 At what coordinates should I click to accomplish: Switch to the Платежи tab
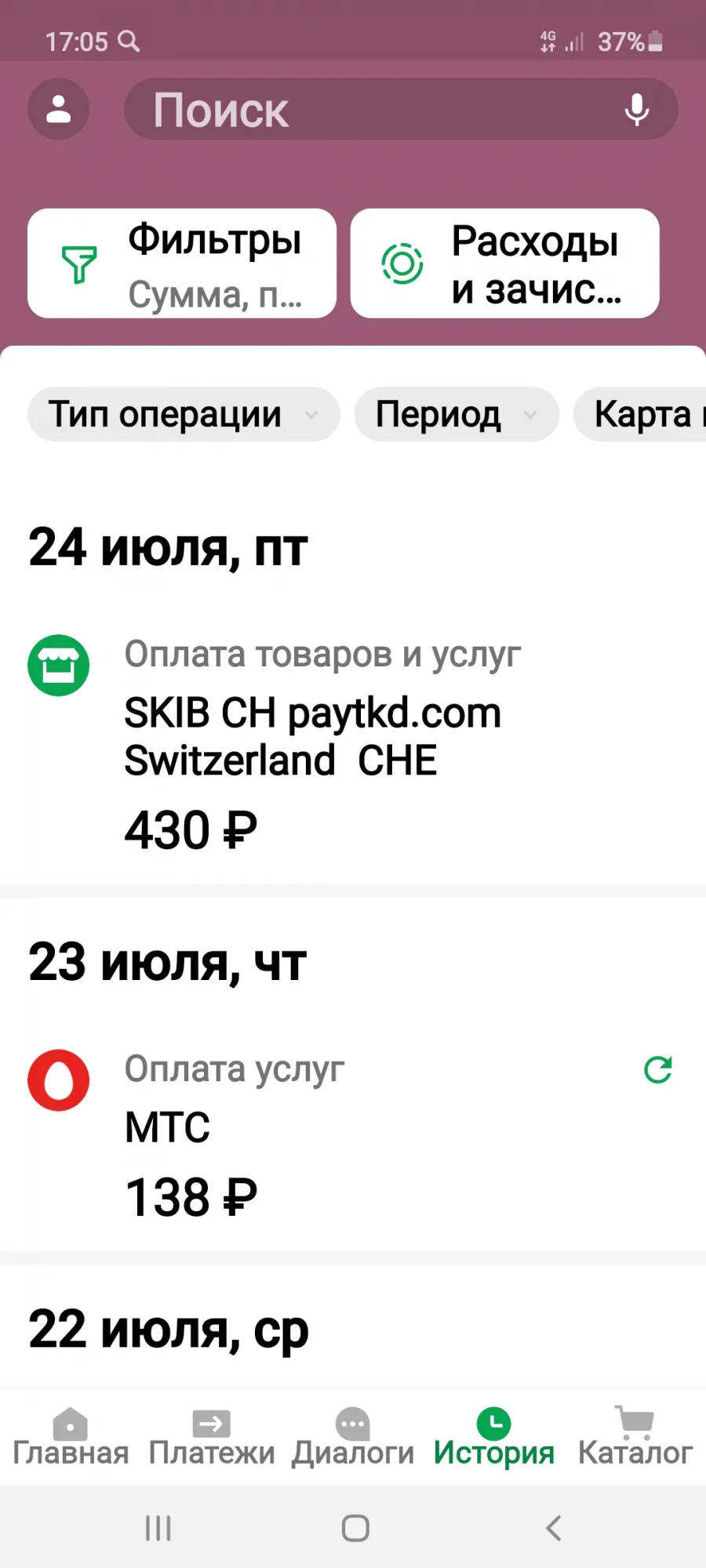pos(212,1438)
